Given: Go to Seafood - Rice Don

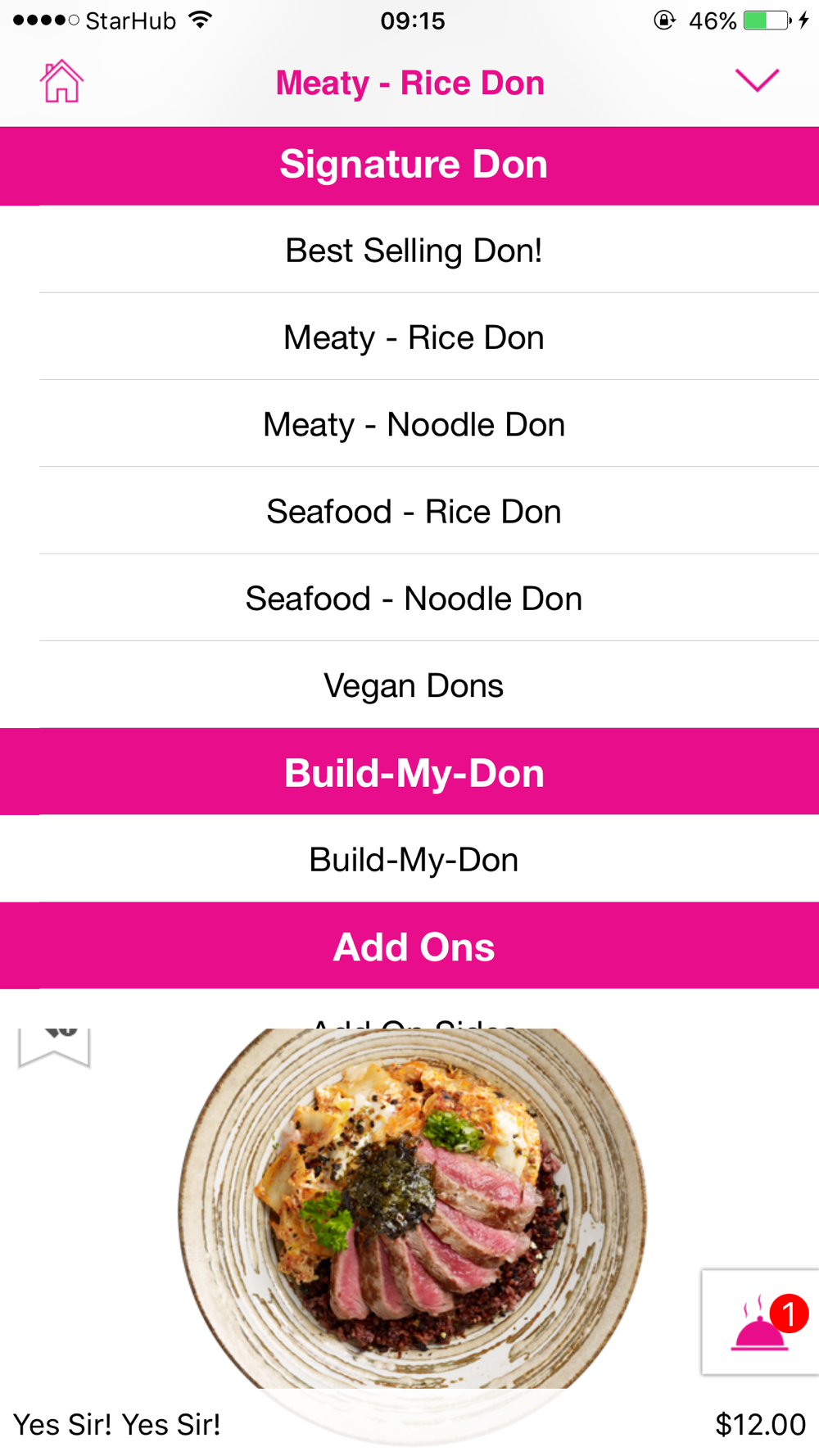Looking at the screenshot, I should click(414, 511).
